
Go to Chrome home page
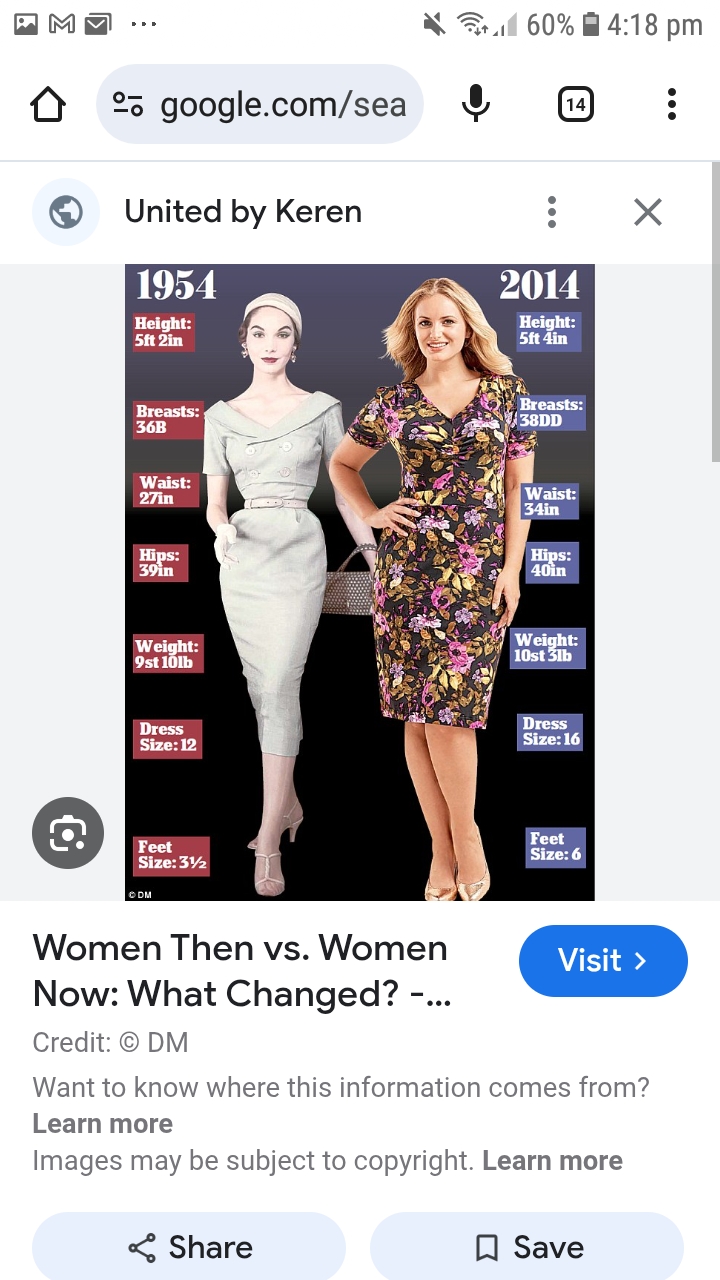pyautogui.click(x=48, y=104)
